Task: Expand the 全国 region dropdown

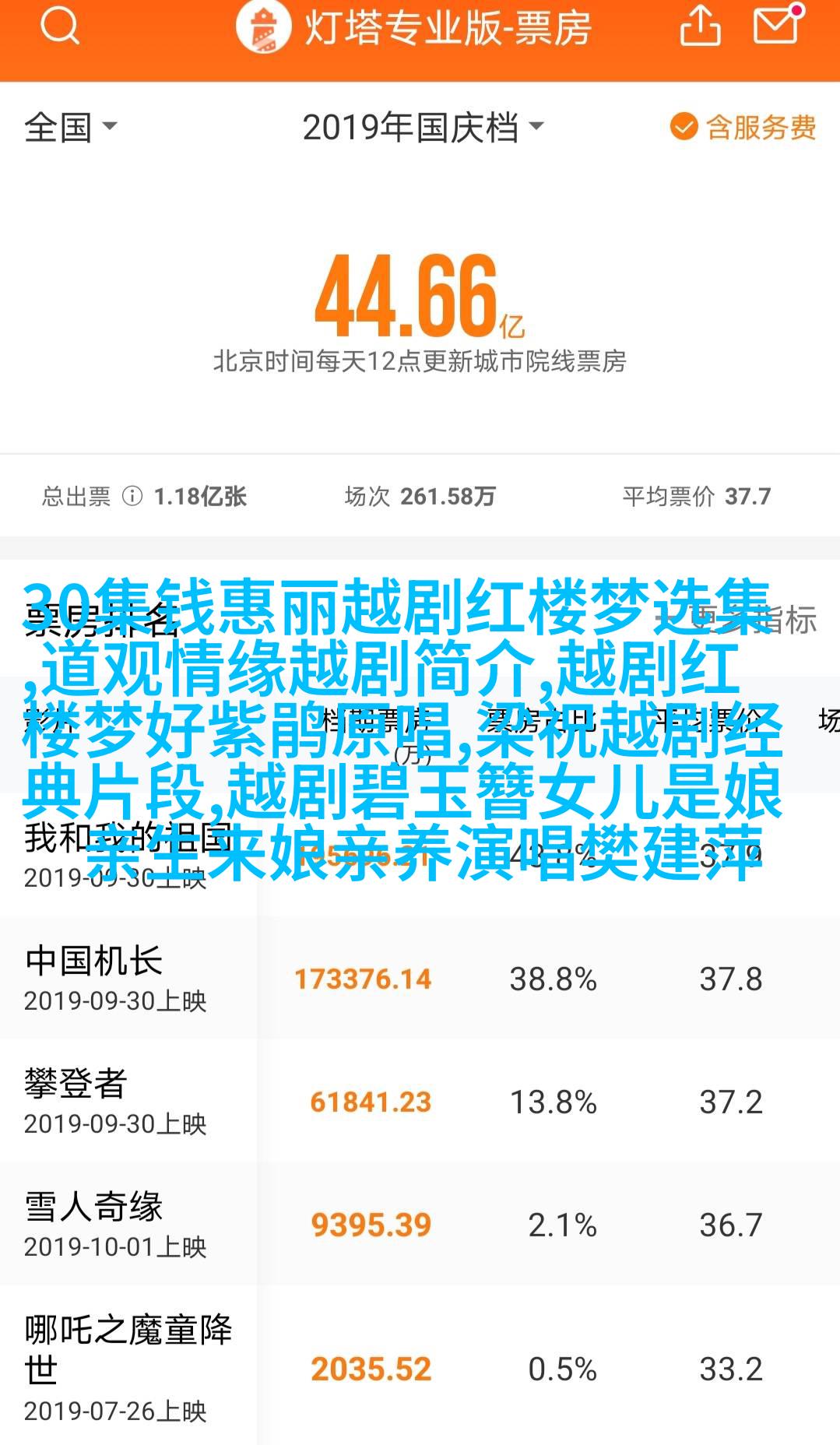Action: pyautogui.click(x=70, y=127)
